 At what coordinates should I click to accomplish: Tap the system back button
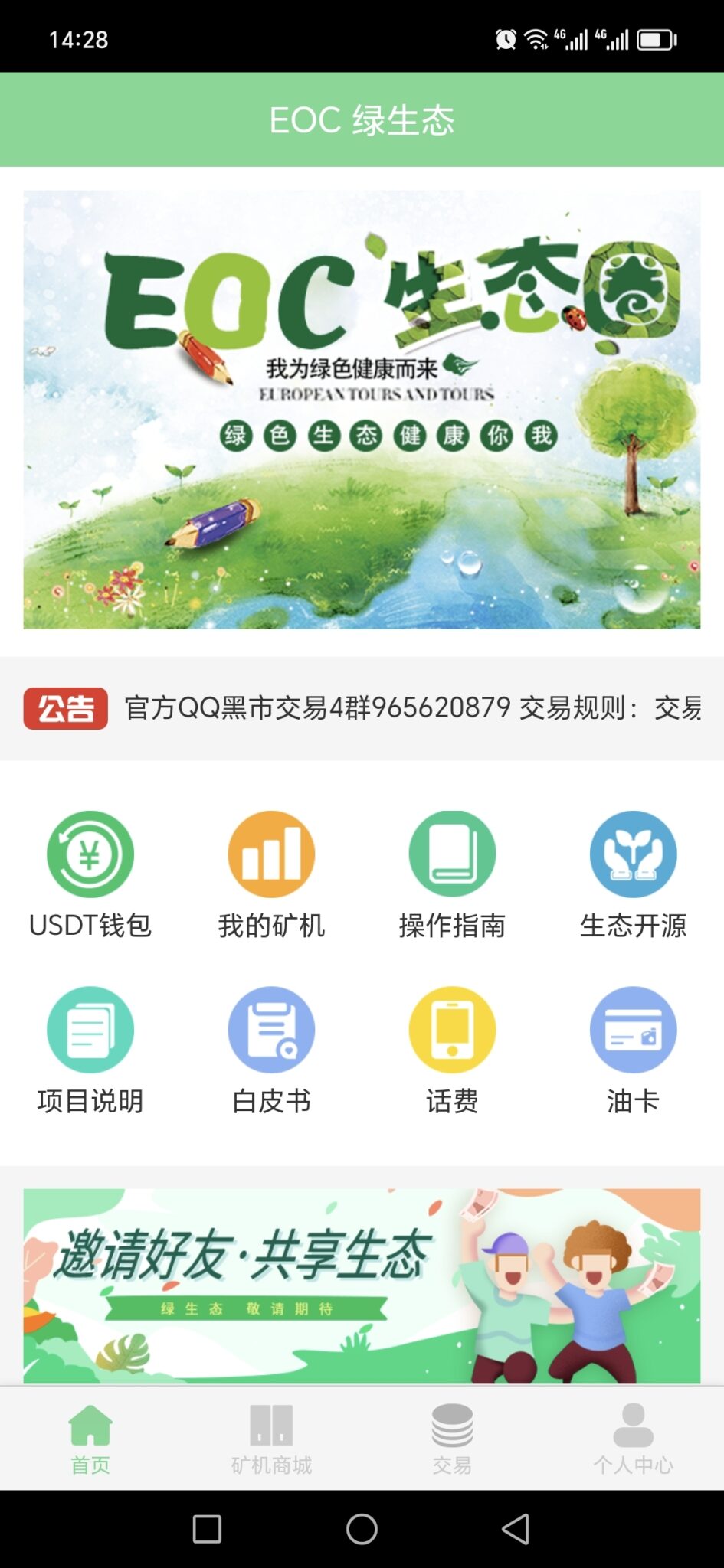pos(516,1529)
